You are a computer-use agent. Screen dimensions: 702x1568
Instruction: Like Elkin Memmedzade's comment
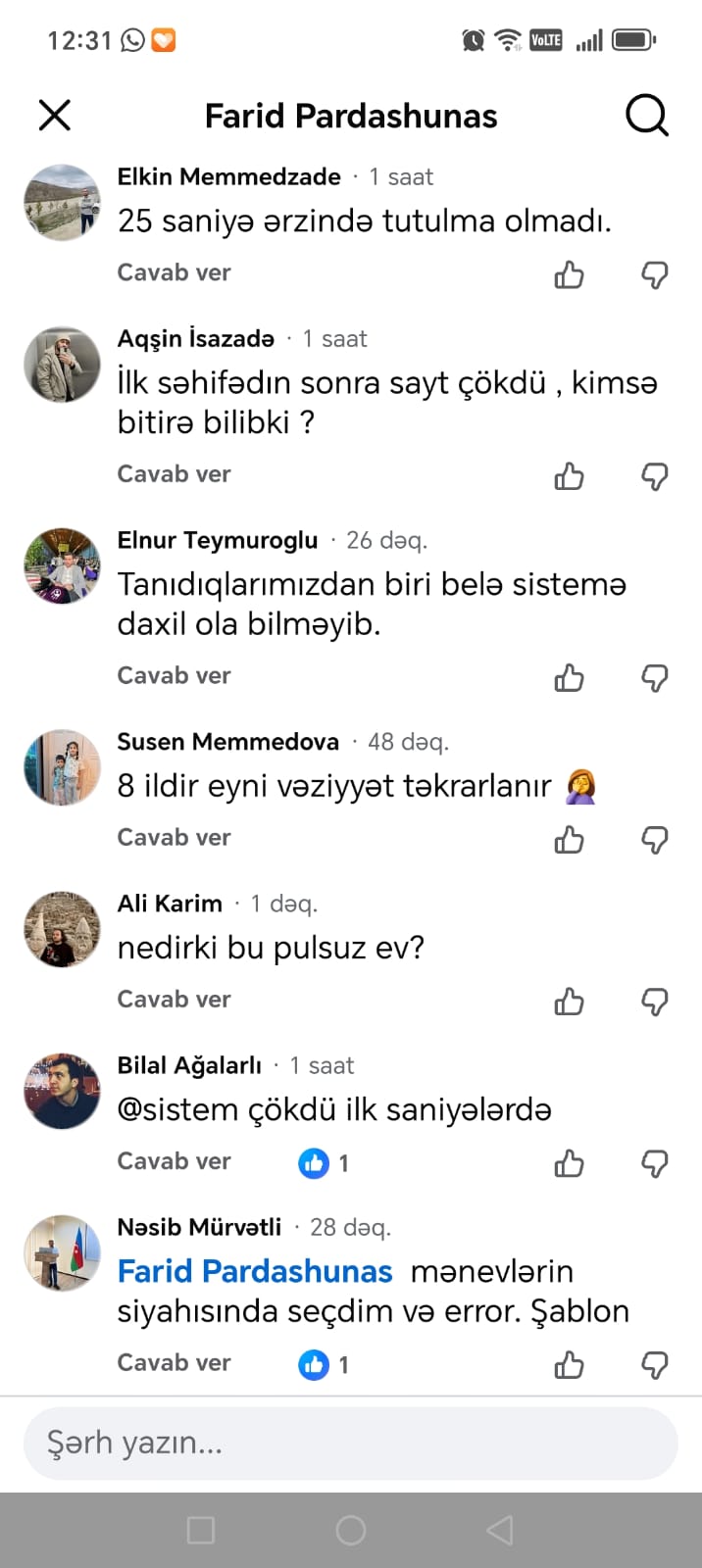tap(569, 275)
